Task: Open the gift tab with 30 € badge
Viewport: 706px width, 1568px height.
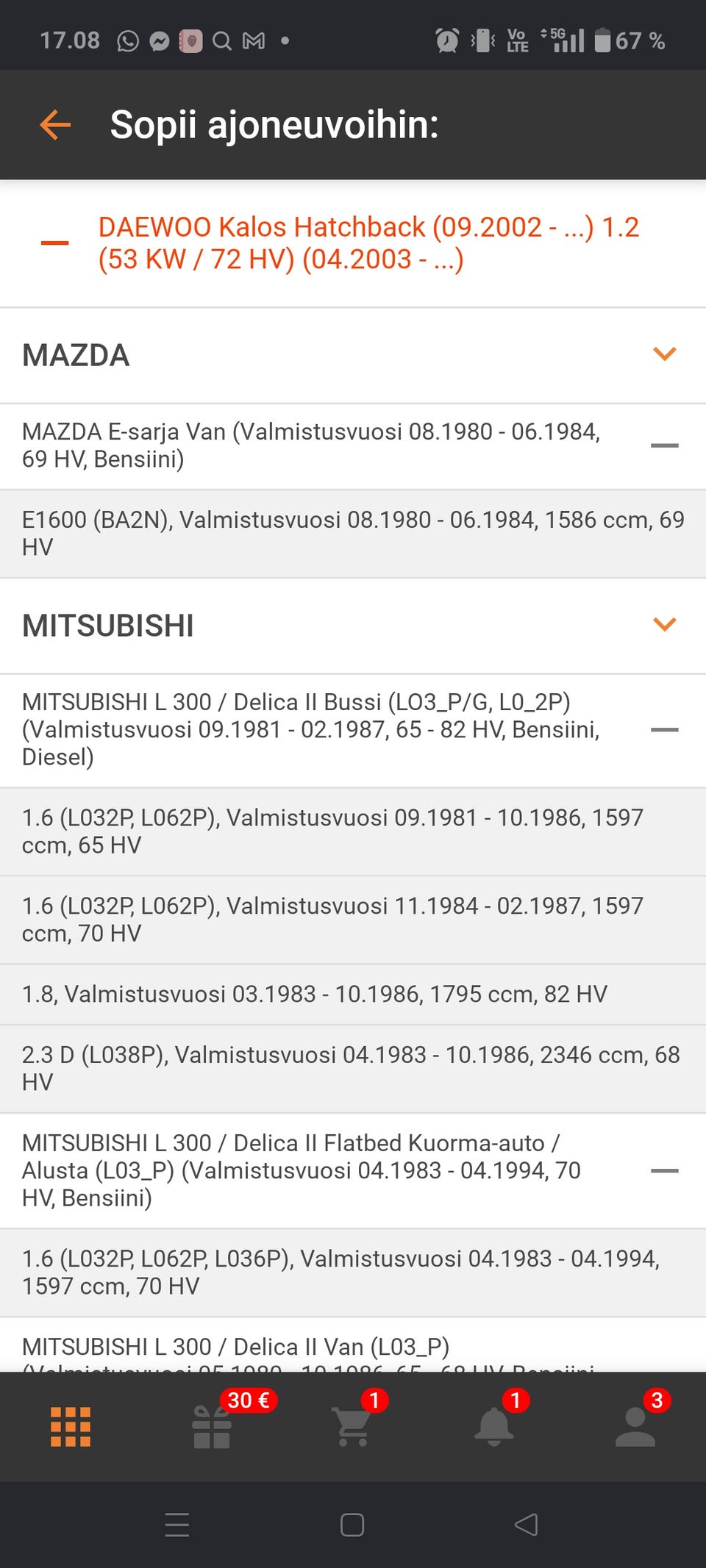Action: (212, 1427)
